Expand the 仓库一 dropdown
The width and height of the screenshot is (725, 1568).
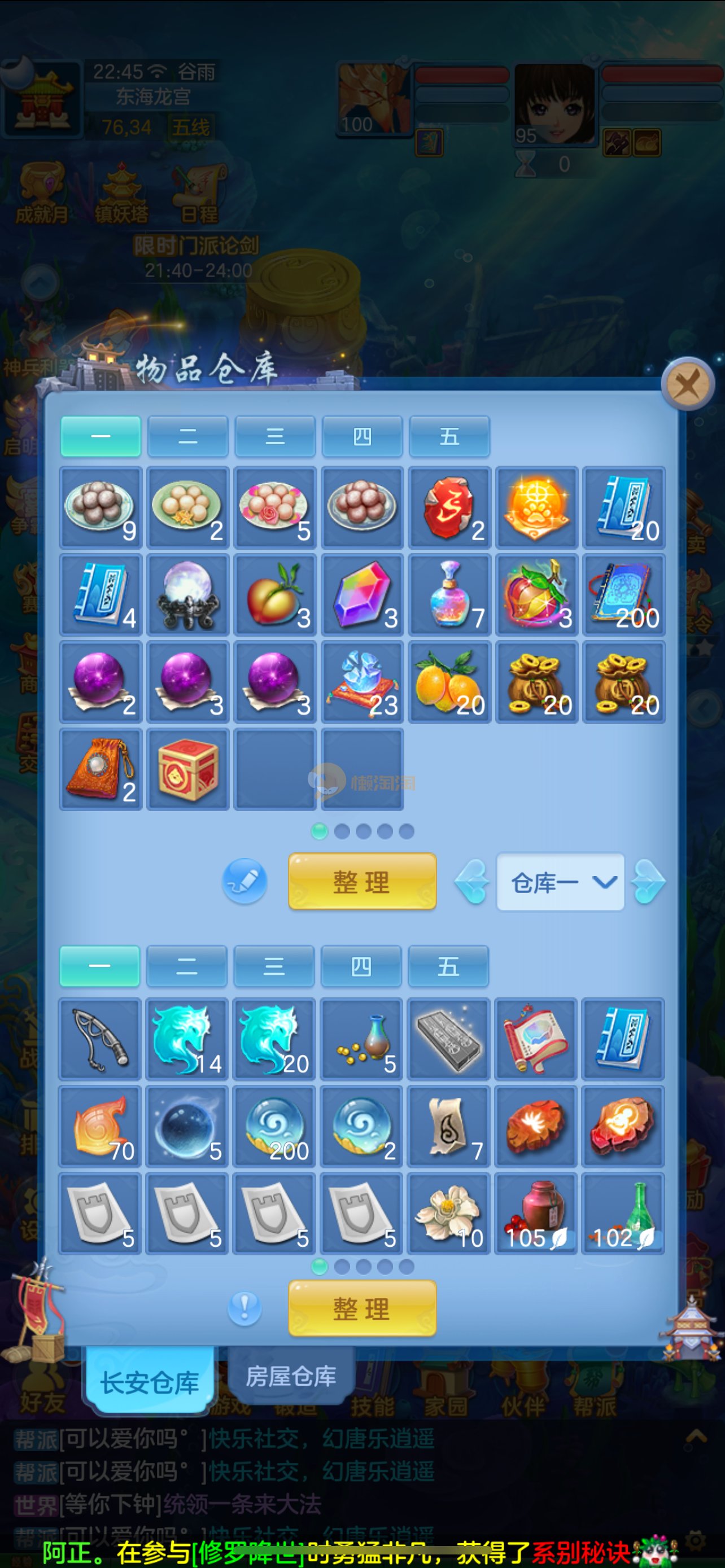560,882
